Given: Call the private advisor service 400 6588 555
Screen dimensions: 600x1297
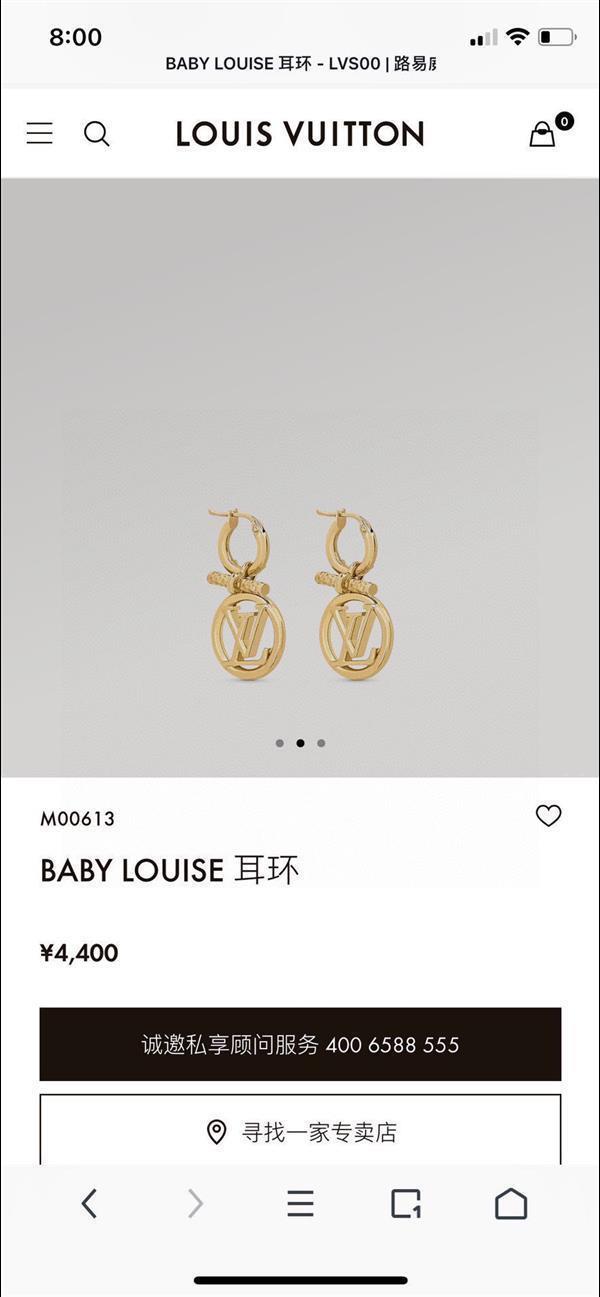Looking at the screenshot, I should tap(300, 1044).
